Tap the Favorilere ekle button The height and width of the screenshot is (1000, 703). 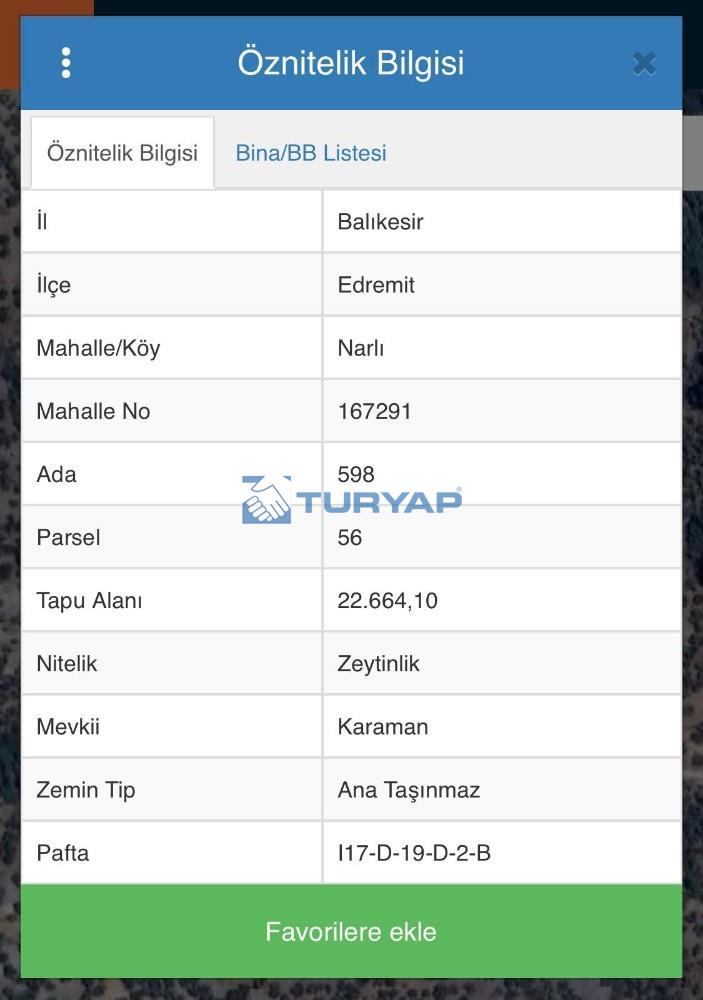click(x=351, y=932)
